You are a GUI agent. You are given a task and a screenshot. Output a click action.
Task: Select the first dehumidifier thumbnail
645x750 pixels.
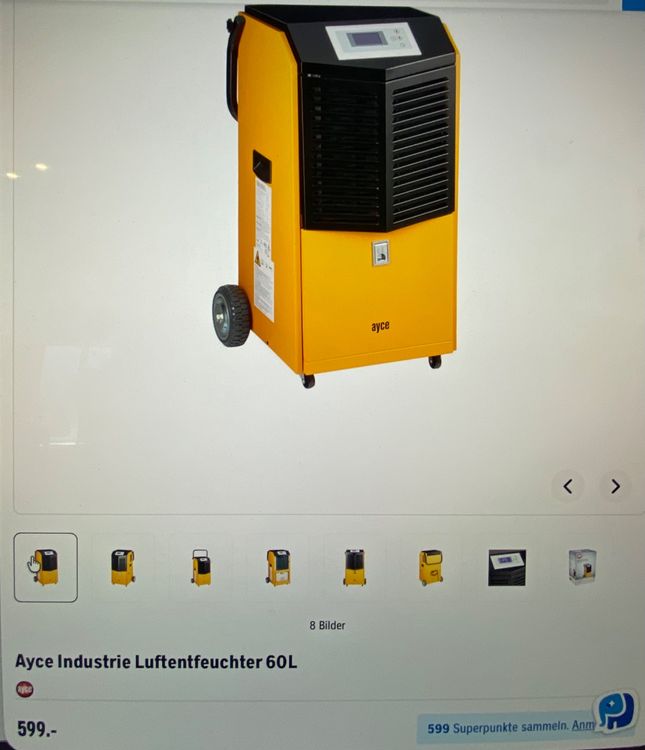46,567
